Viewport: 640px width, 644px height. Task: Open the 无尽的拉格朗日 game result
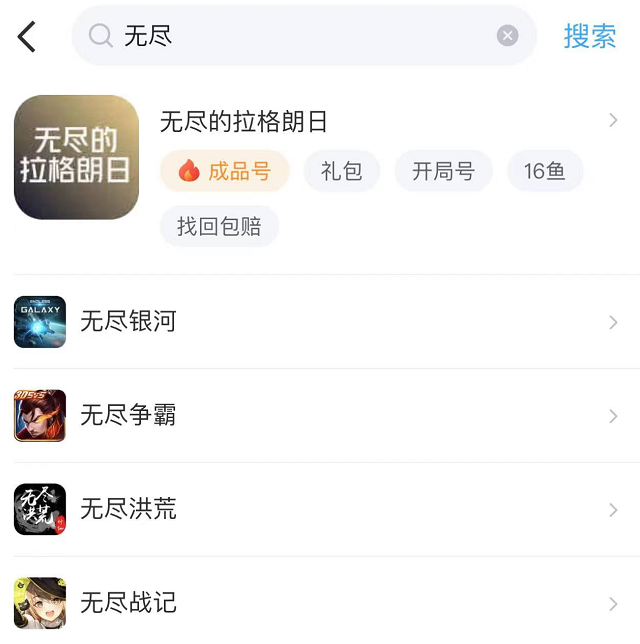pos(244,122)
